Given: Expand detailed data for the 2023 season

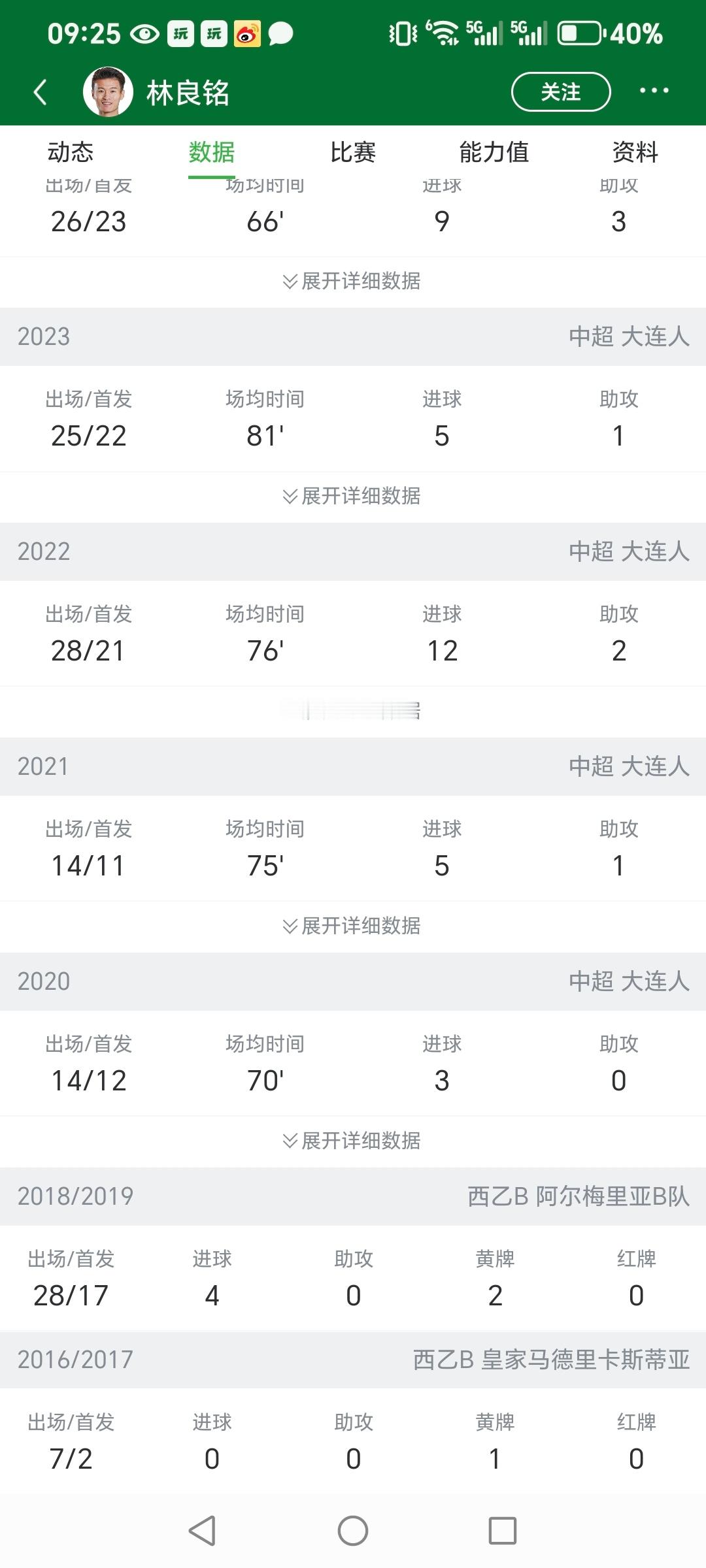Looking at the screenshot, I should pyautogui.click(x=352, y=496).
